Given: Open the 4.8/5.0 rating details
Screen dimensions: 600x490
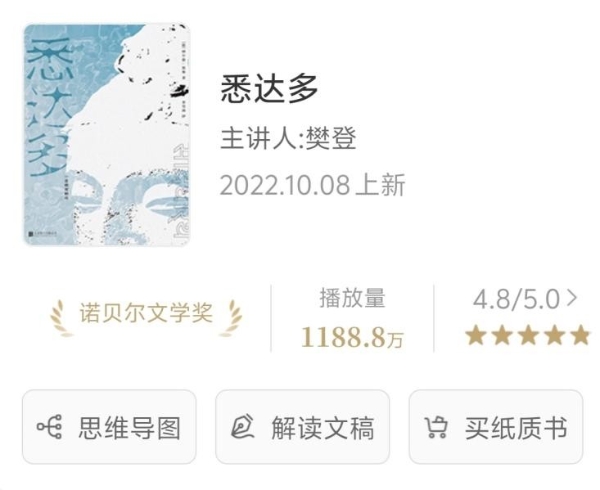Looking at the screenshot, I should pos(527,299).
